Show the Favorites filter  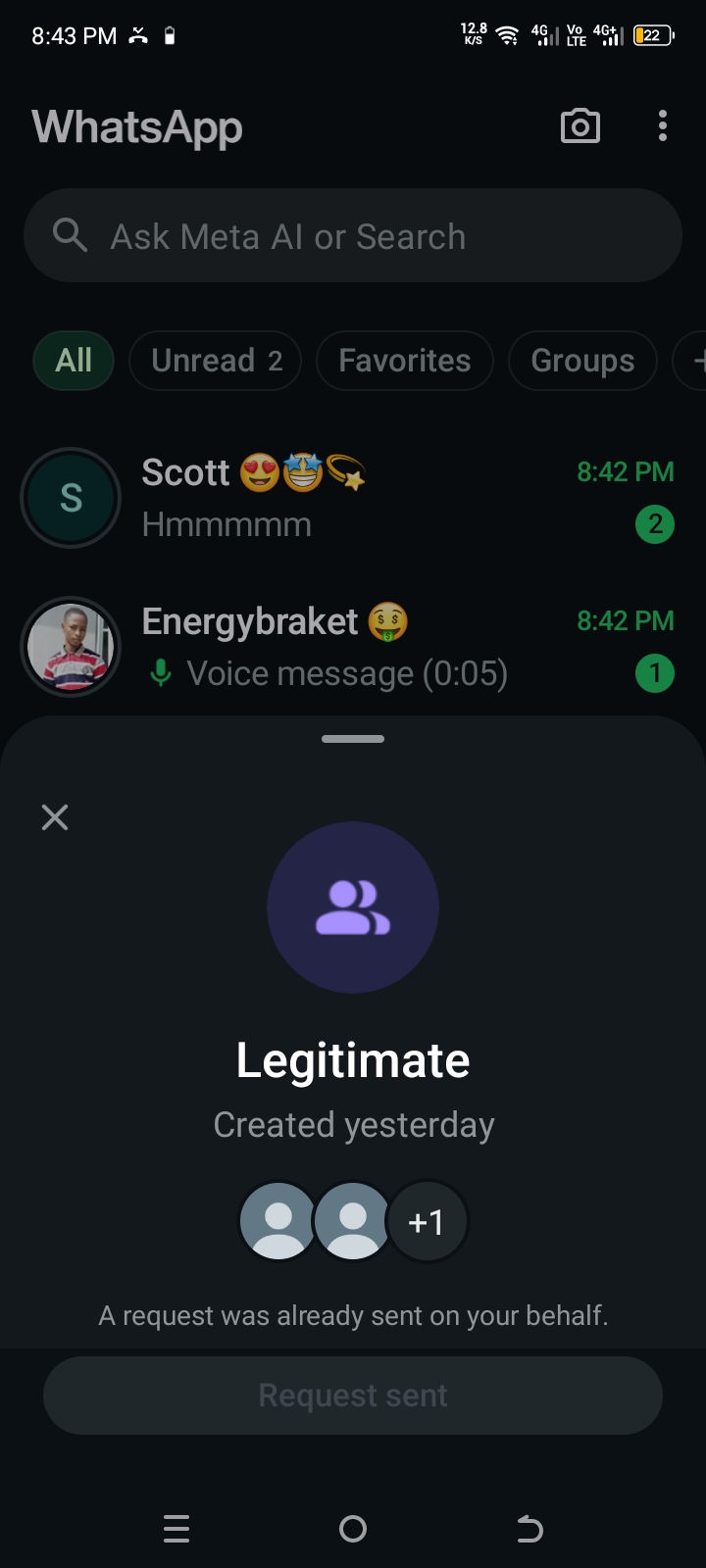(x=404, y=361)
